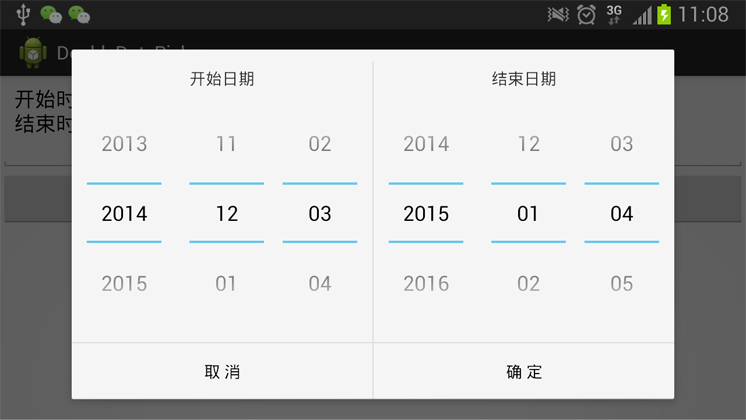Pick next day 05 in 结束日期
Image resolution: width=746 pixels, height=420 pixels.
point(621,284)
